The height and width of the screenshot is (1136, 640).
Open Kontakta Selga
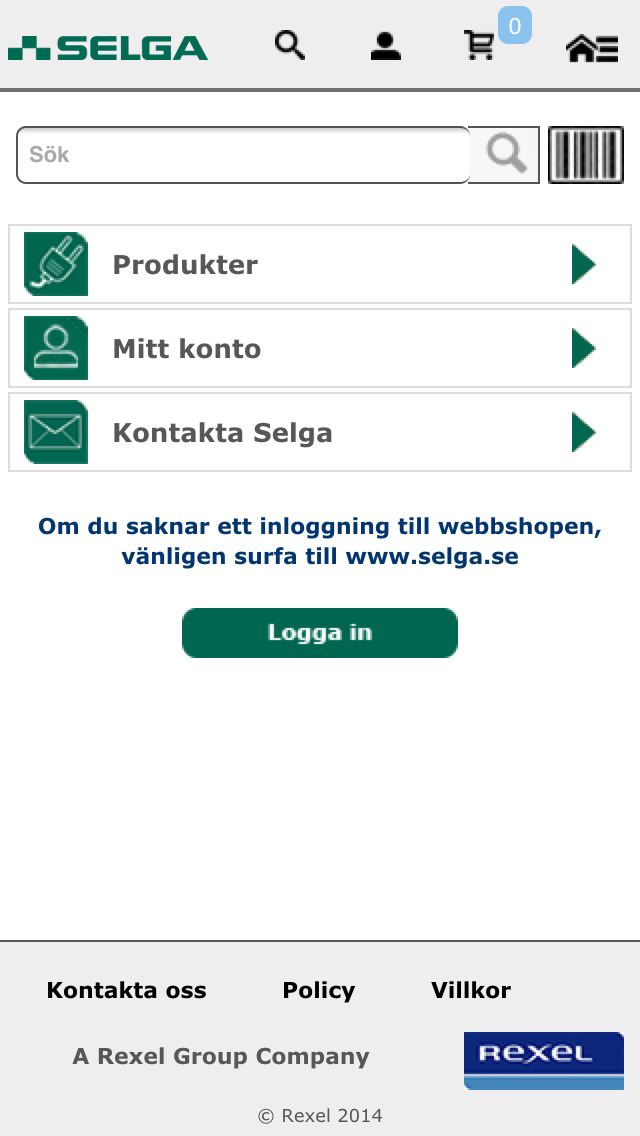tap(320, 432)
